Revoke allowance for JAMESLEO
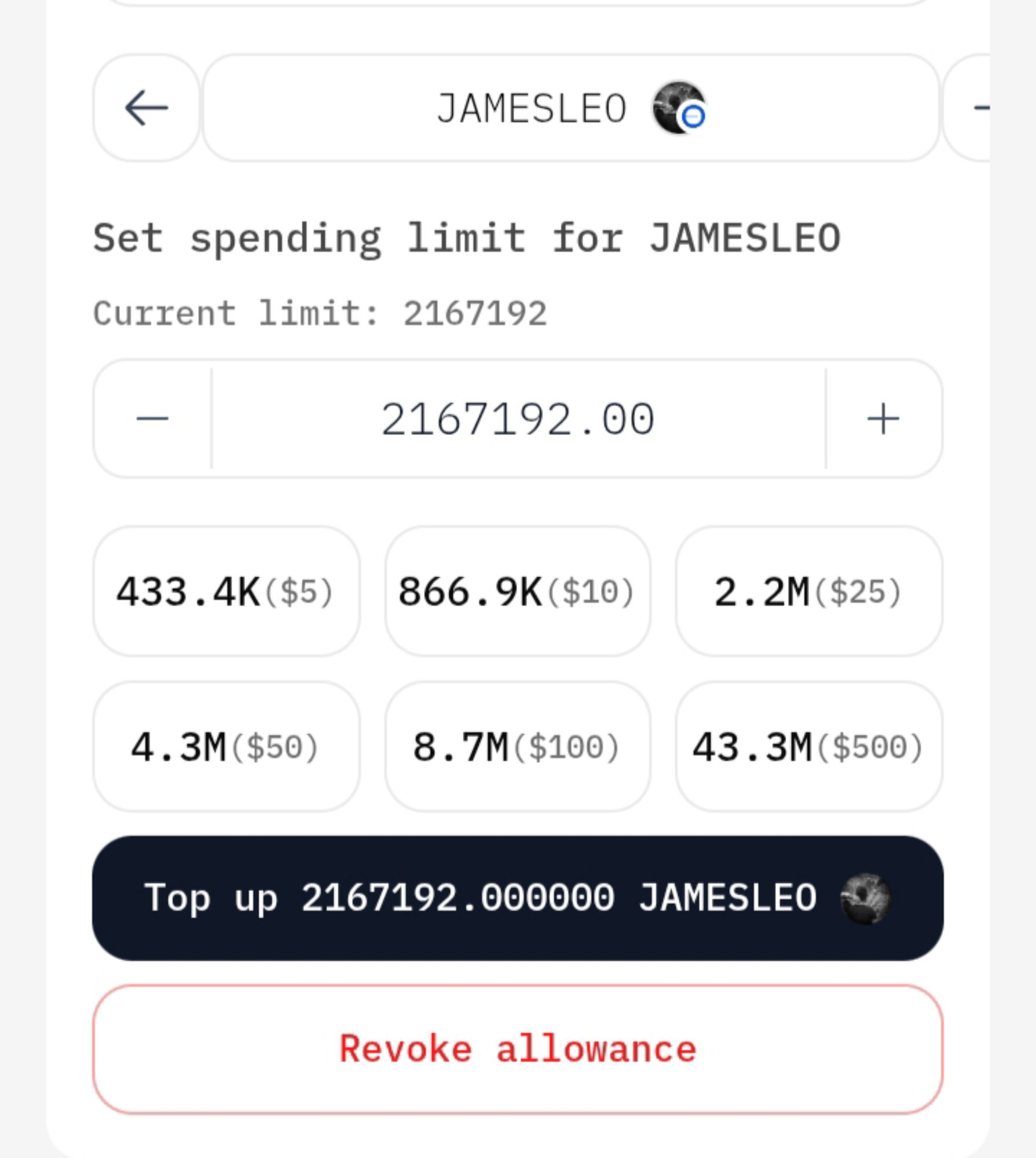1036x1158 pixels. click(517, 1049)
